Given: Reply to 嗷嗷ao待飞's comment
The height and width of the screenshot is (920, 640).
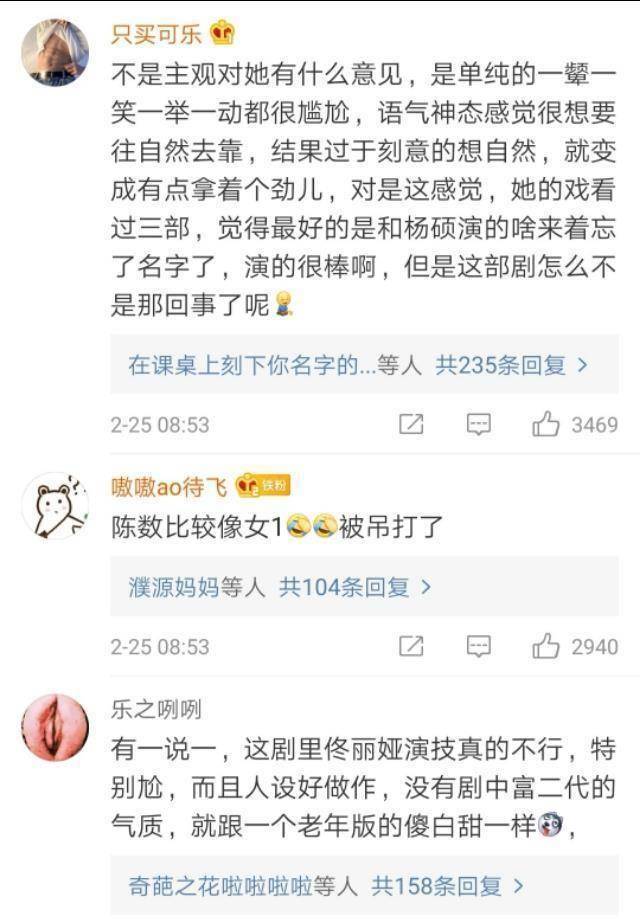Looking at the screenshot, I should pyautogui.click(x=479, y=647).
